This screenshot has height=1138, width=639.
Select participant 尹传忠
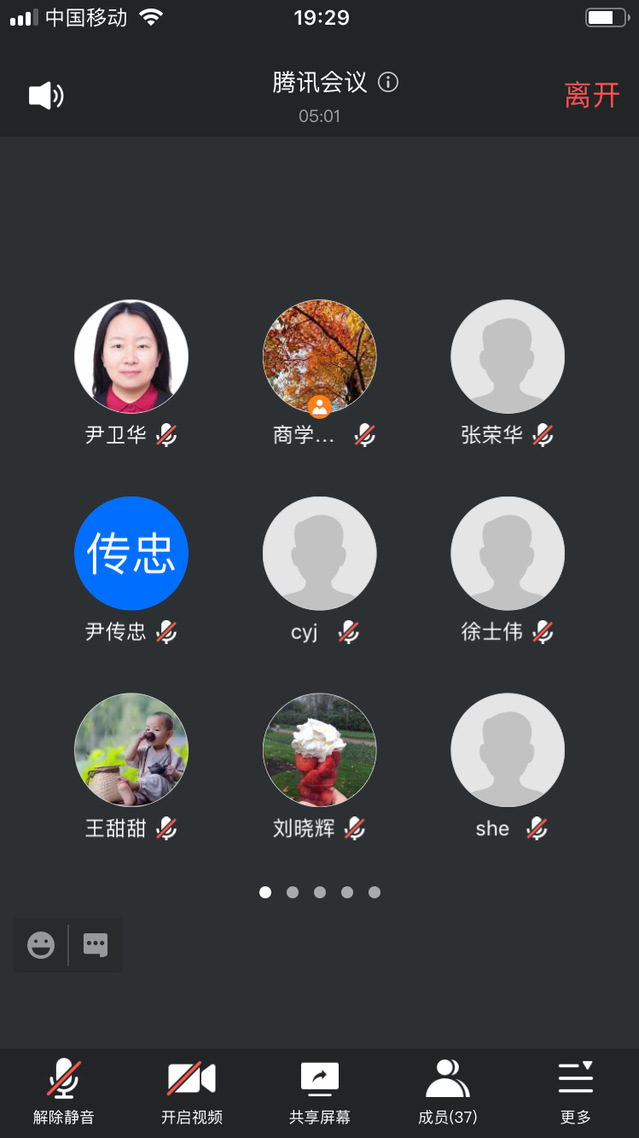click(131, 553)
